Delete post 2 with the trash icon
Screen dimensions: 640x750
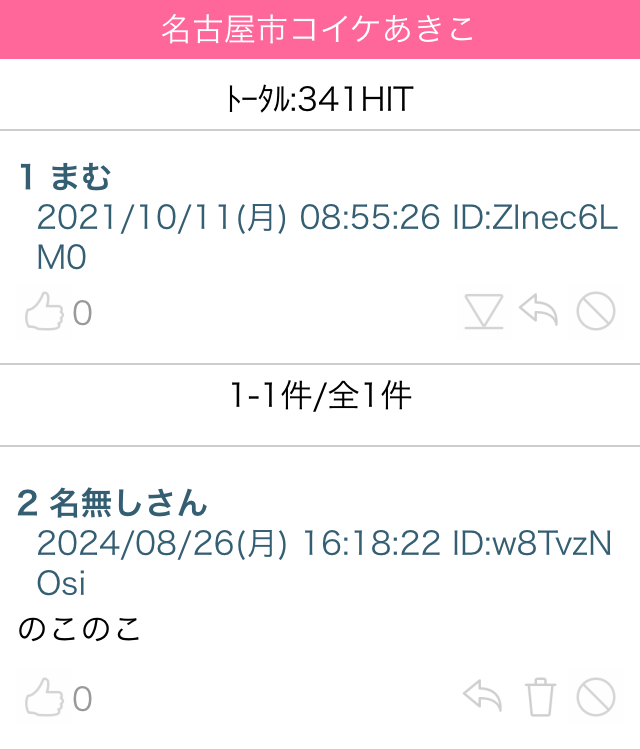540,697
